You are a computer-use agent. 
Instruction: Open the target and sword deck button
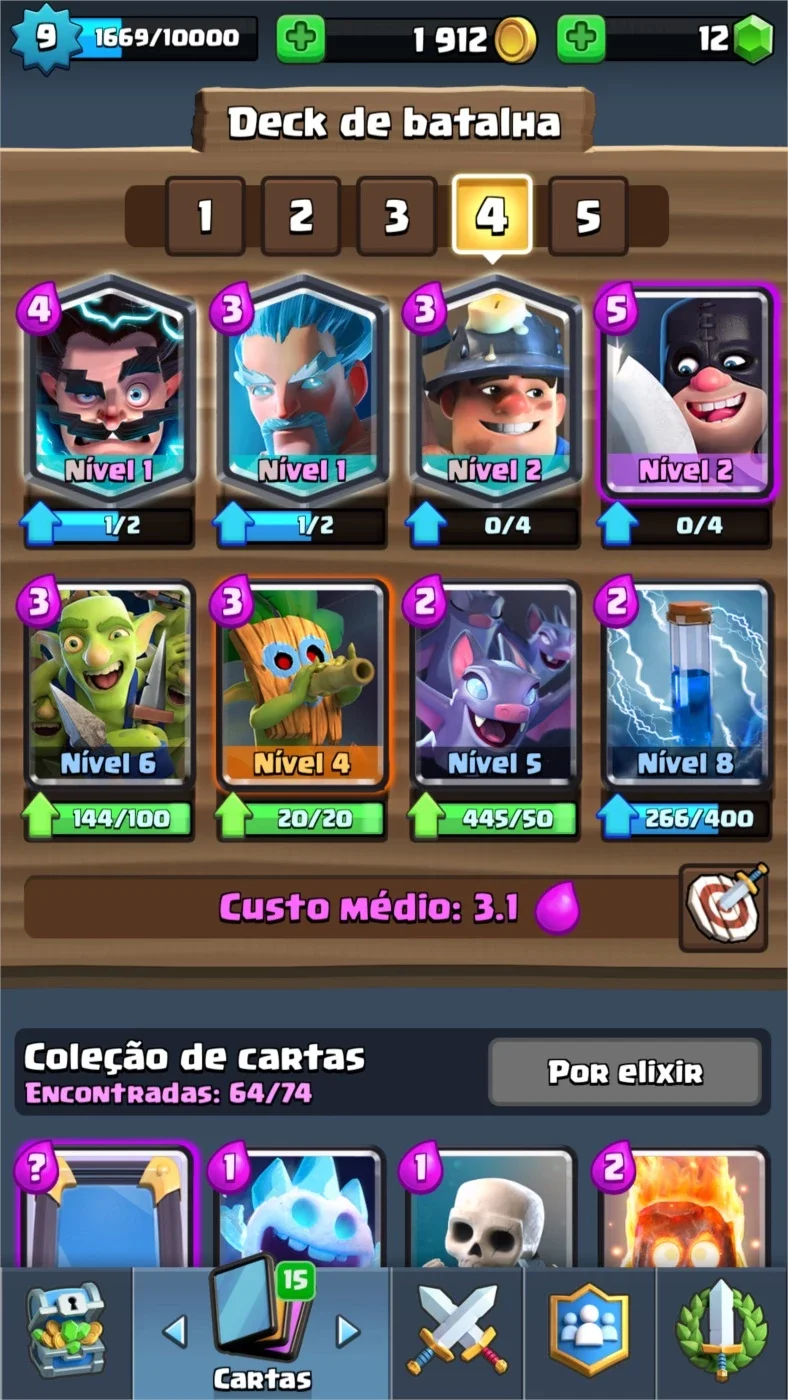coord(724,907)
